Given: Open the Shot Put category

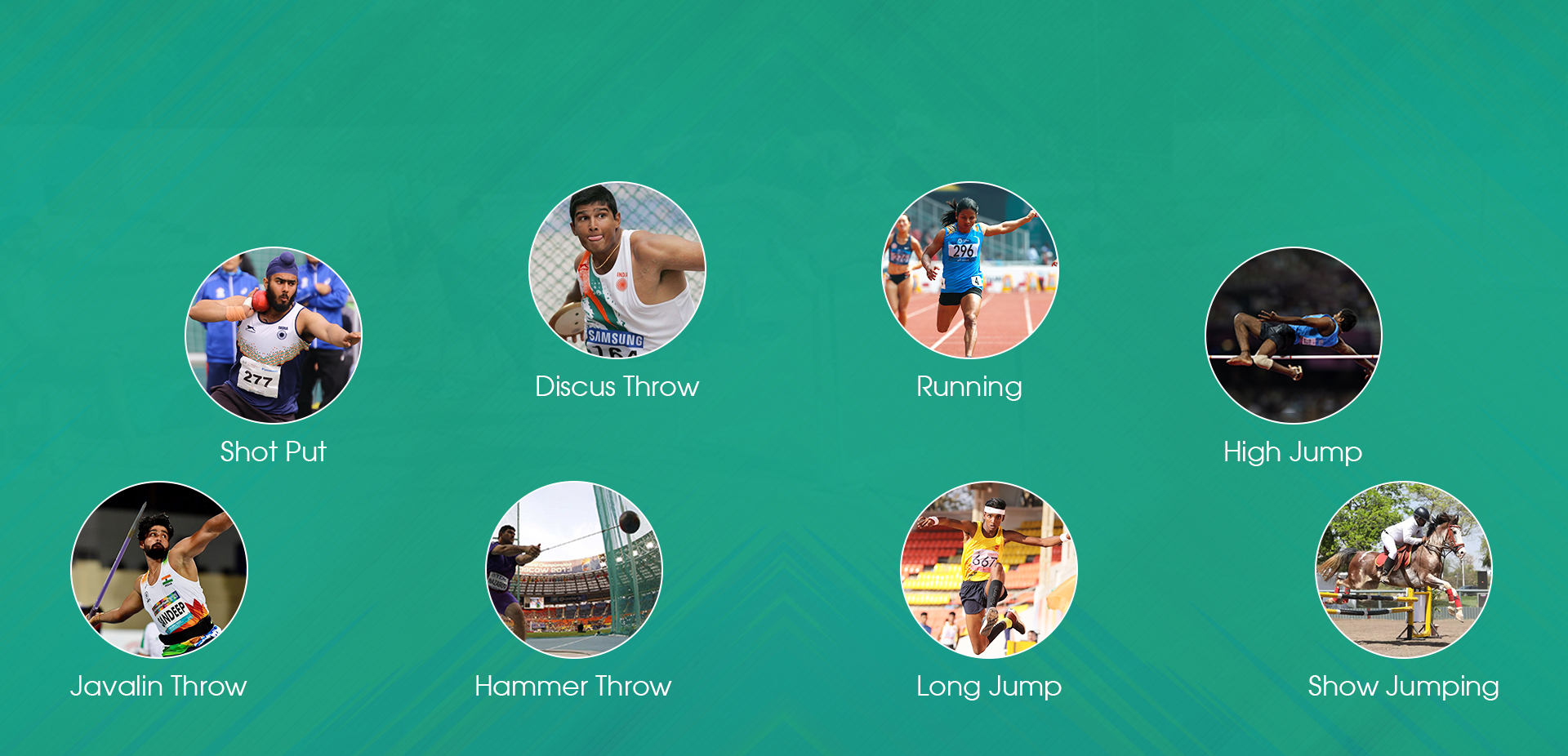Looking at the screenshot, I should pyautogui.click(x=274, y=336).
